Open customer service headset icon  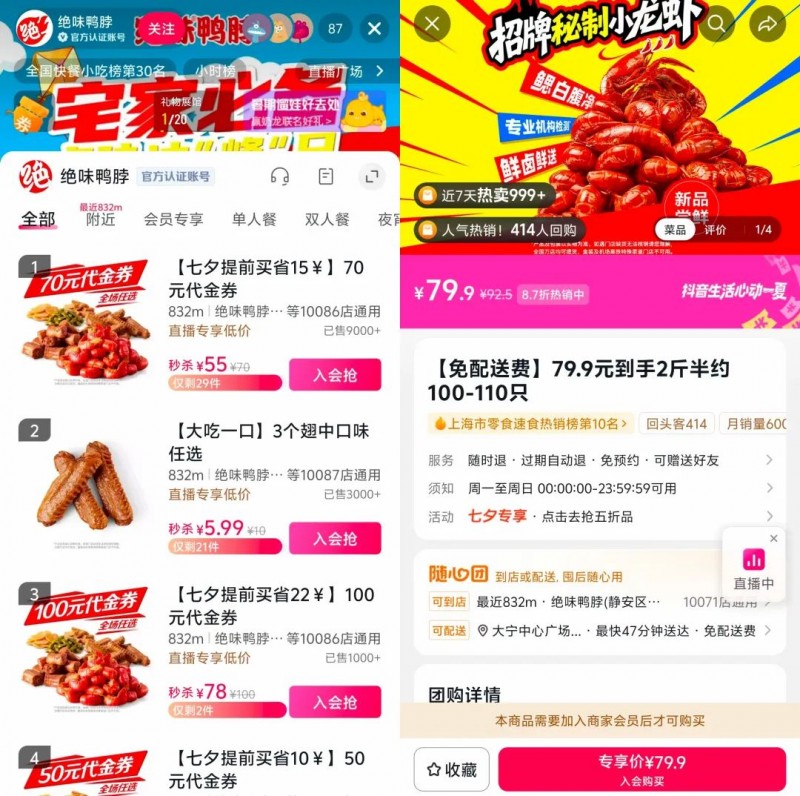point(280,177)
